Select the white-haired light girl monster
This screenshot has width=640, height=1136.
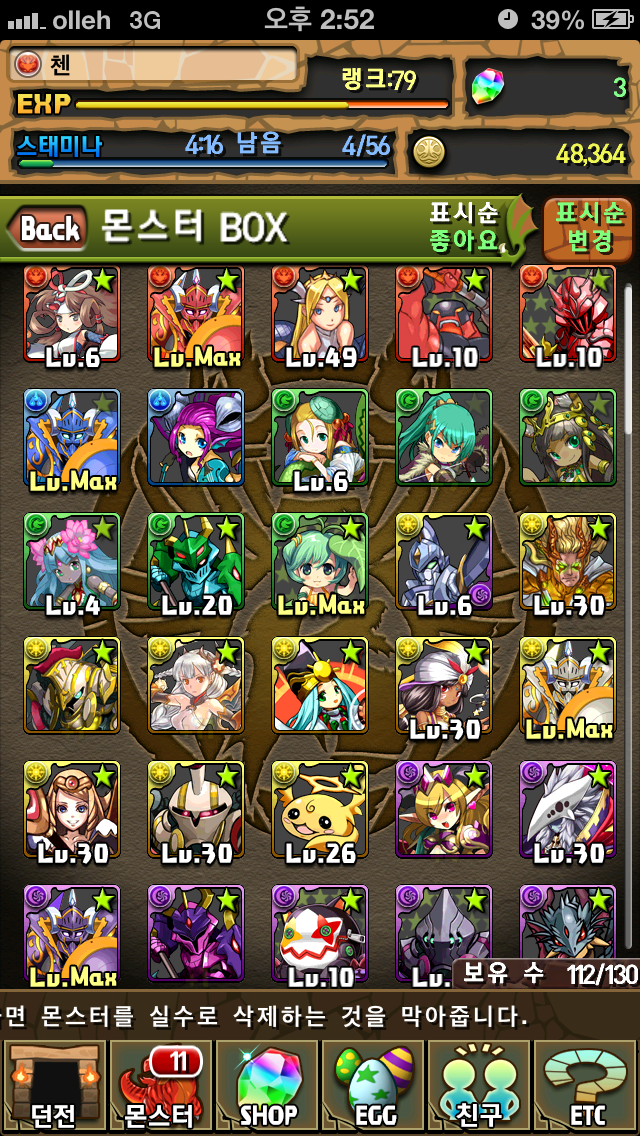[196, 688]
